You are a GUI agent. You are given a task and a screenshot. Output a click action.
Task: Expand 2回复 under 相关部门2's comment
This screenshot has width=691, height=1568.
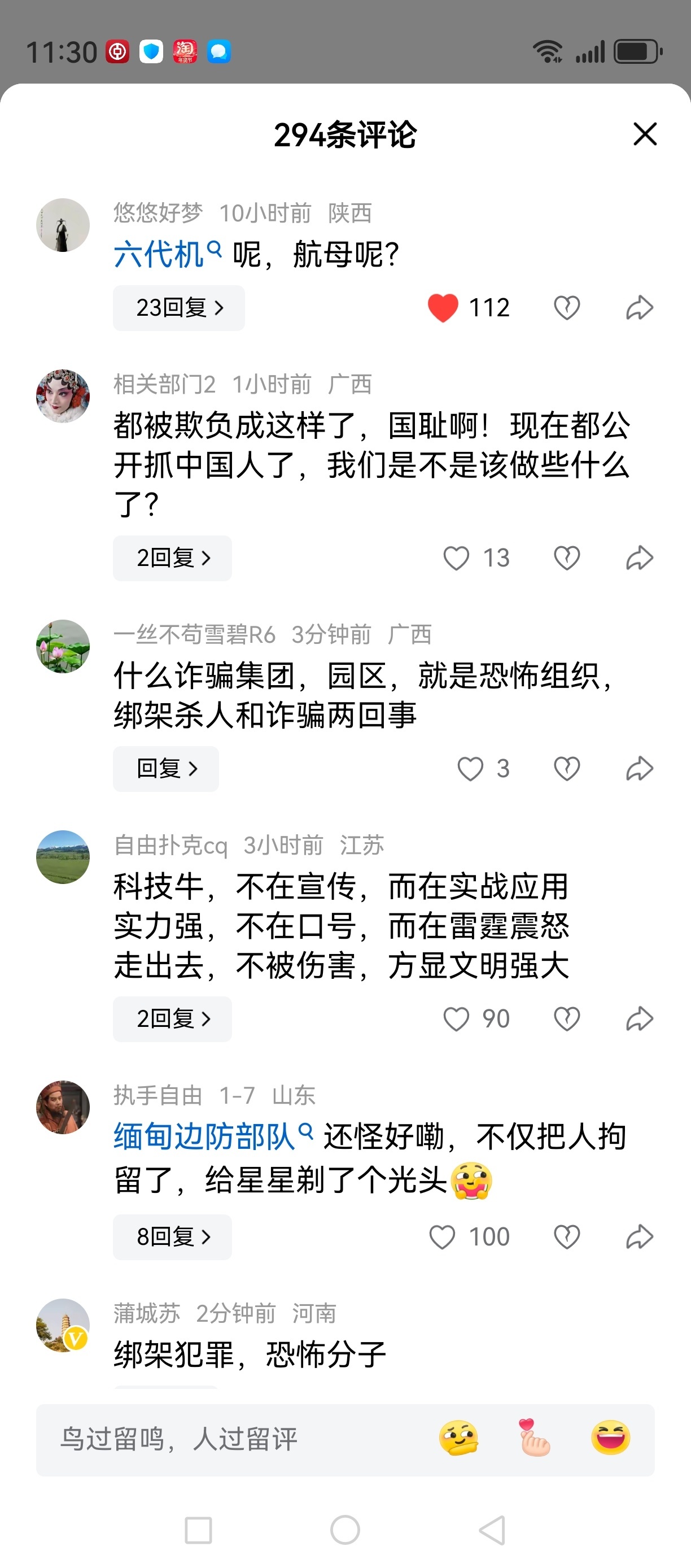tap(172, 558)
